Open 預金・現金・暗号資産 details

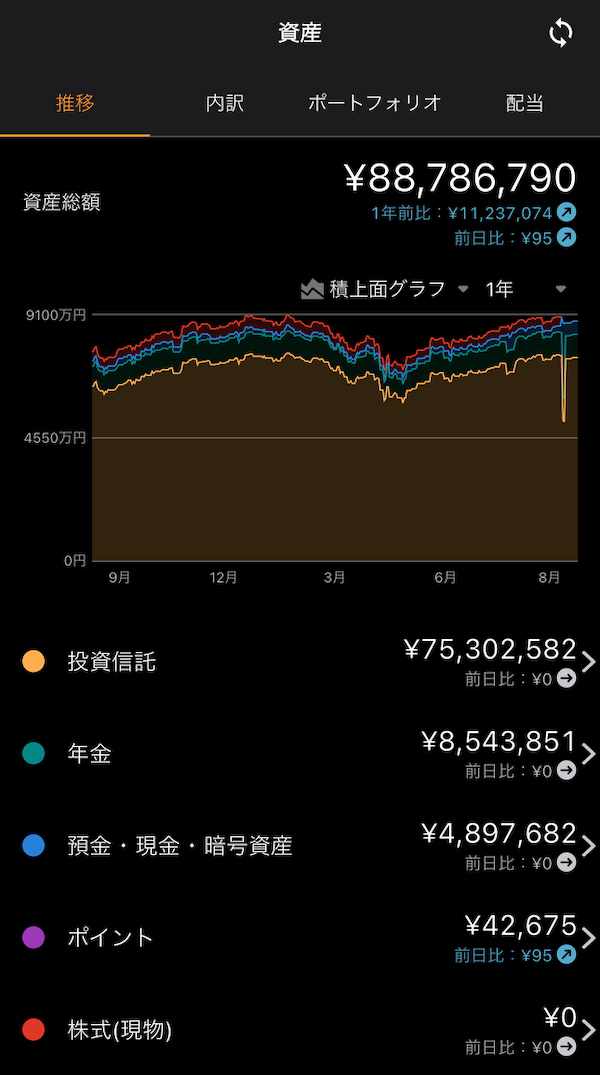tap(300, 846)
